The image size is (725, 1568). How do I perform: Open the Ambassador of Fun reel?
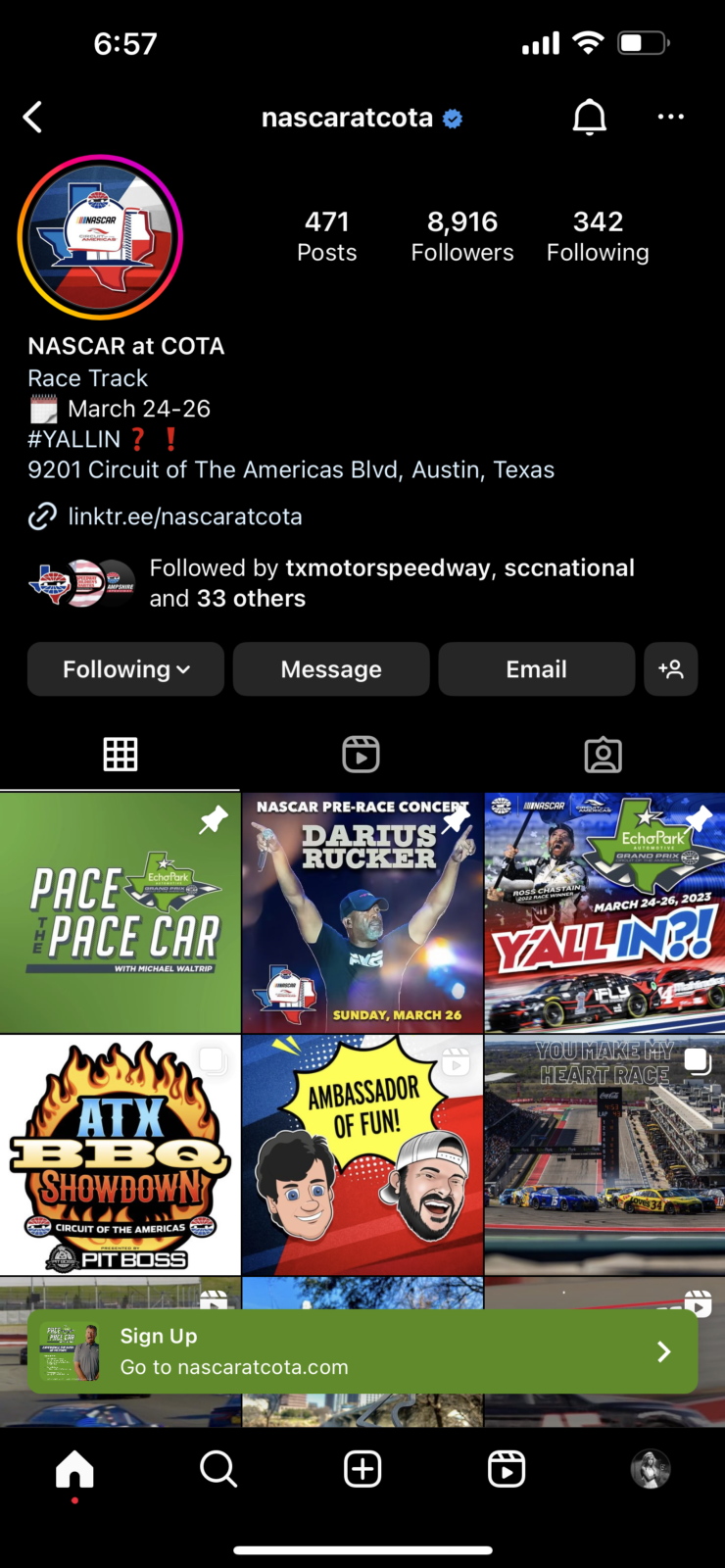point(362,1155)
